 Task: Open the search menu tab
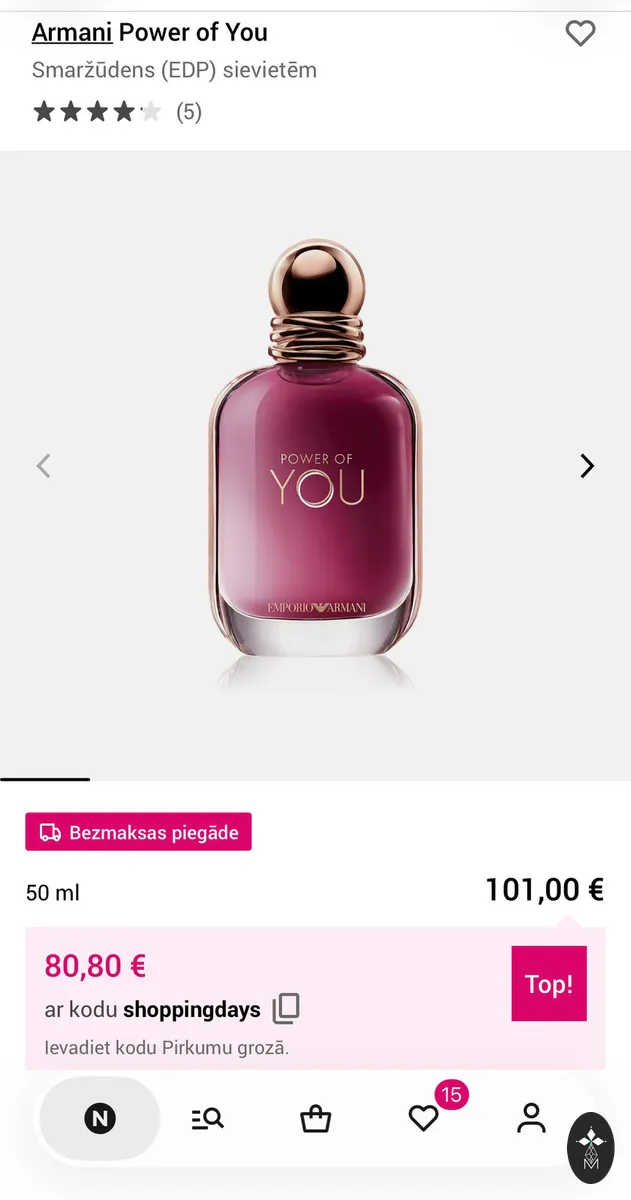207,1118
